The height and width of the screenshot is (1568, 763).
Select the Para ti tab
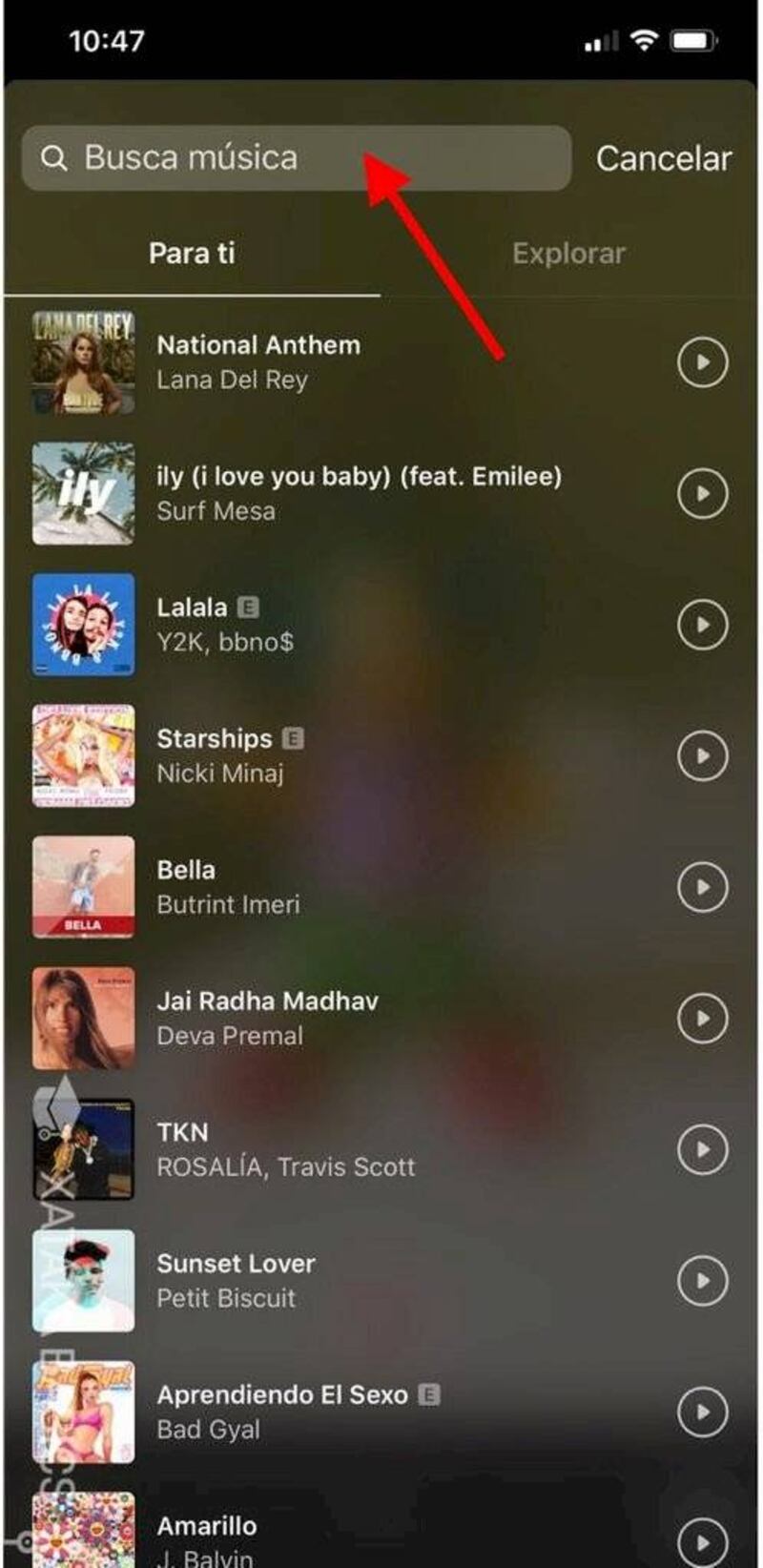[x=192, y=254]
